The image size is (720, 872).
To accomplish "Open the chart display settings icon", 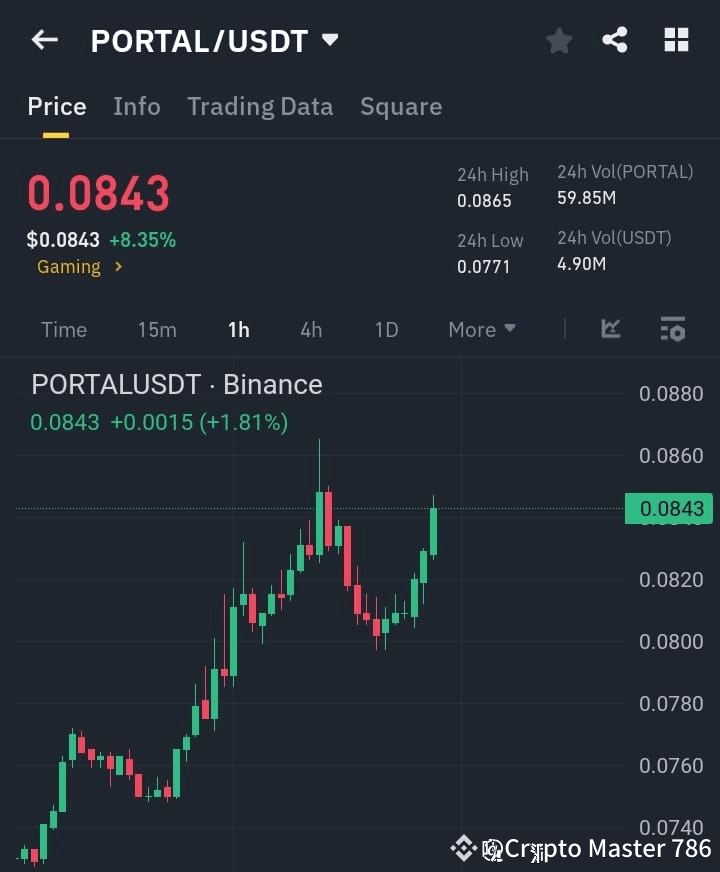I will (x=672, y=329).
